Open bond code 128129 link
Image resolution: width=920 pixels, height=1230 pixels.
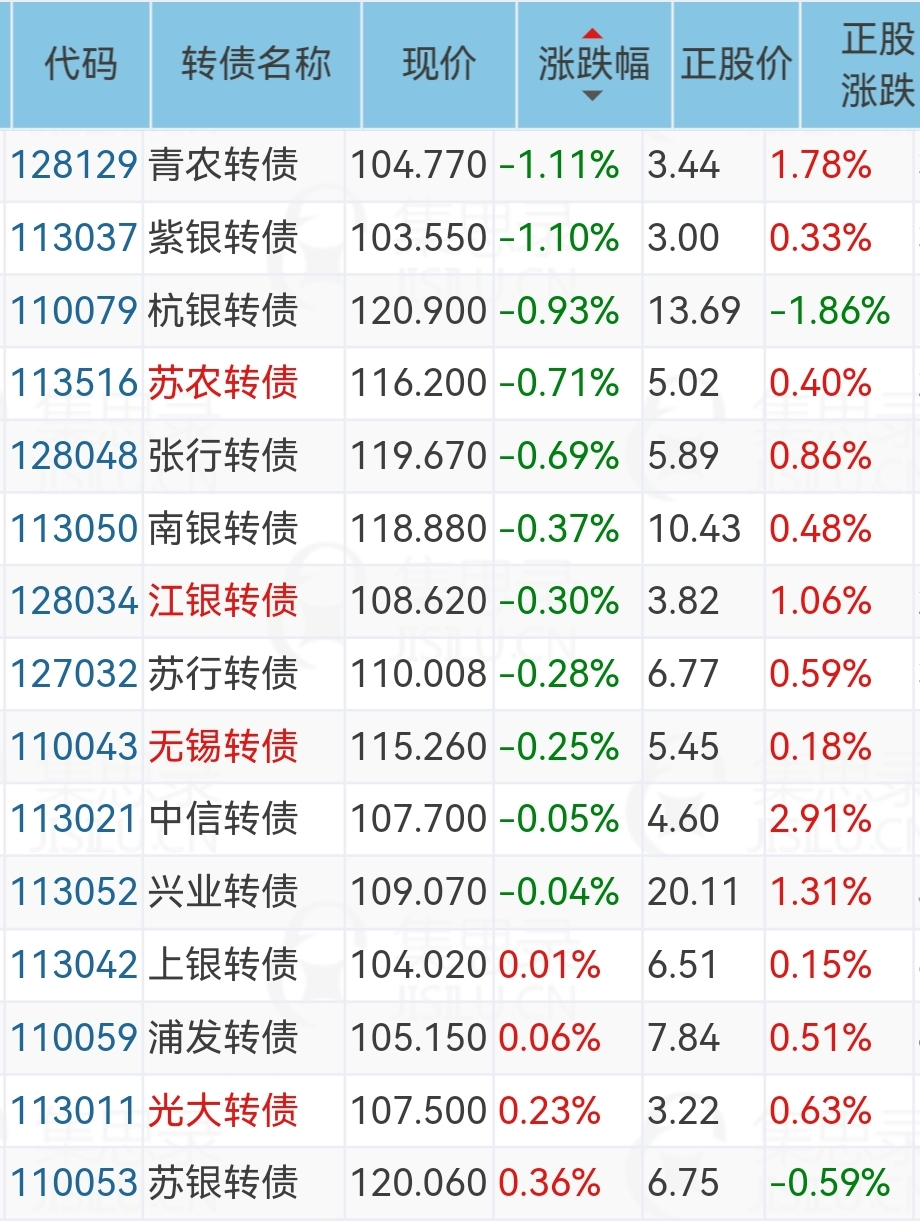pos(74,165)
